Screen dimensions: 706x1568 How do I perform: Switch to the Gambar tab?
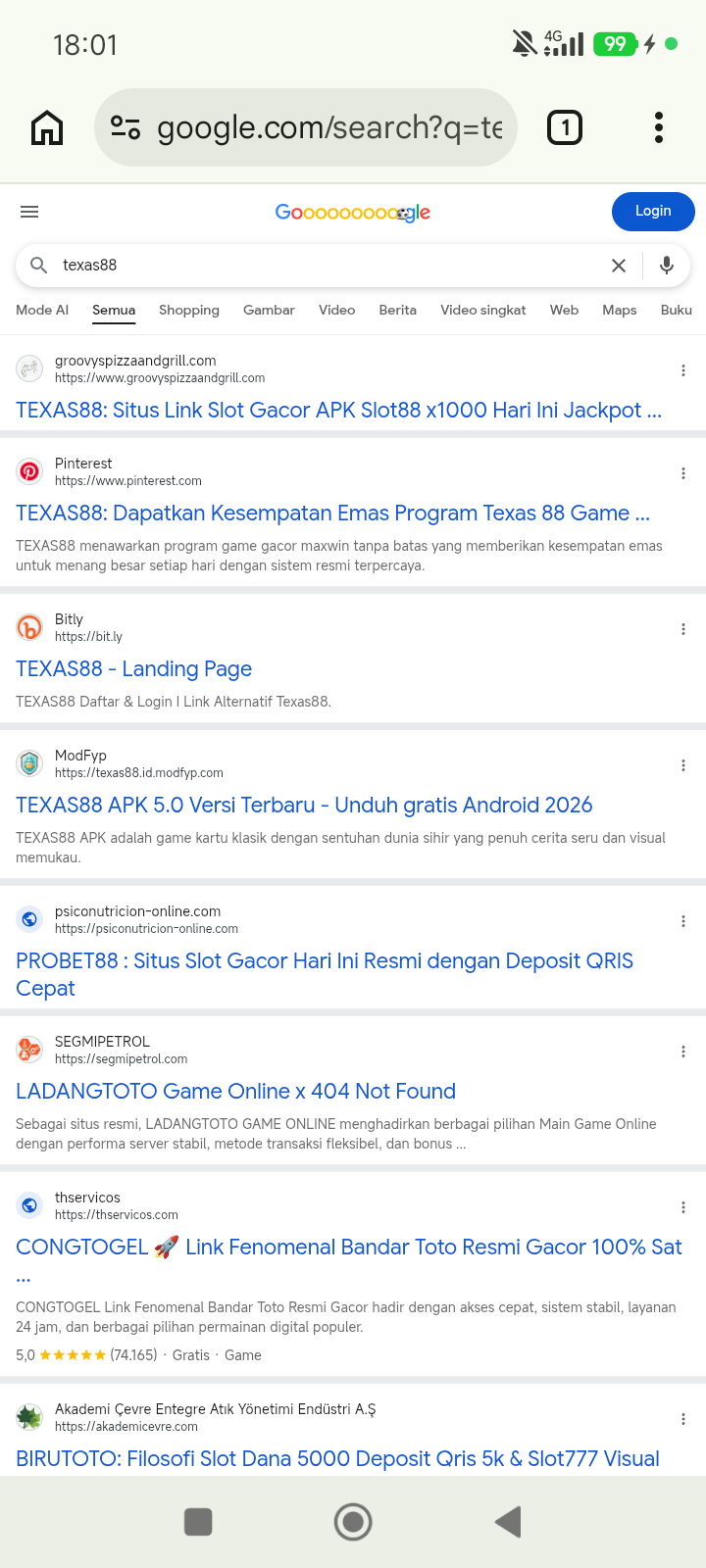(x=269, y=310)
